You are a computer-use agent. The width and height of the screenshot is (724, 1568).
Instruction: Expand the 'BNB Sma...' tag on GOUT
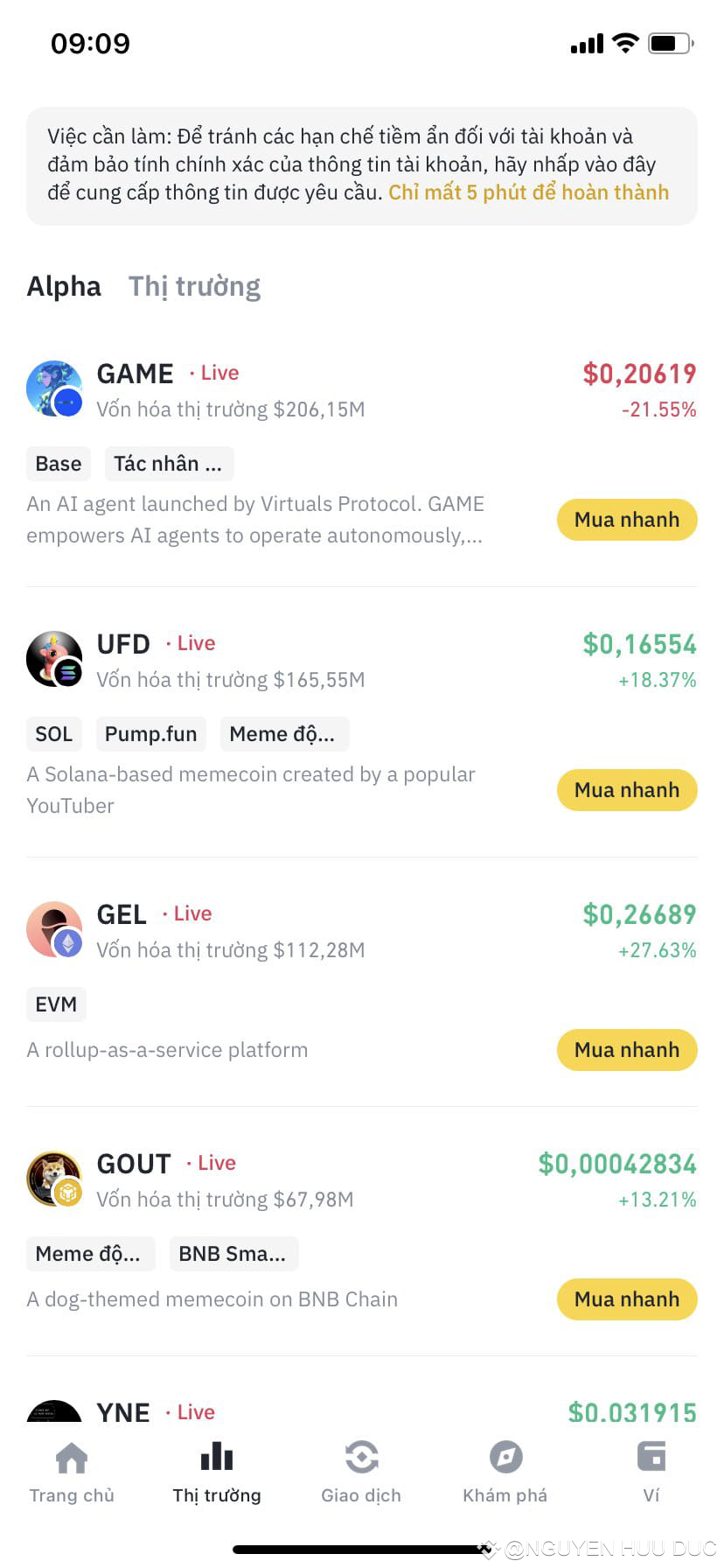coord(233,1253)
